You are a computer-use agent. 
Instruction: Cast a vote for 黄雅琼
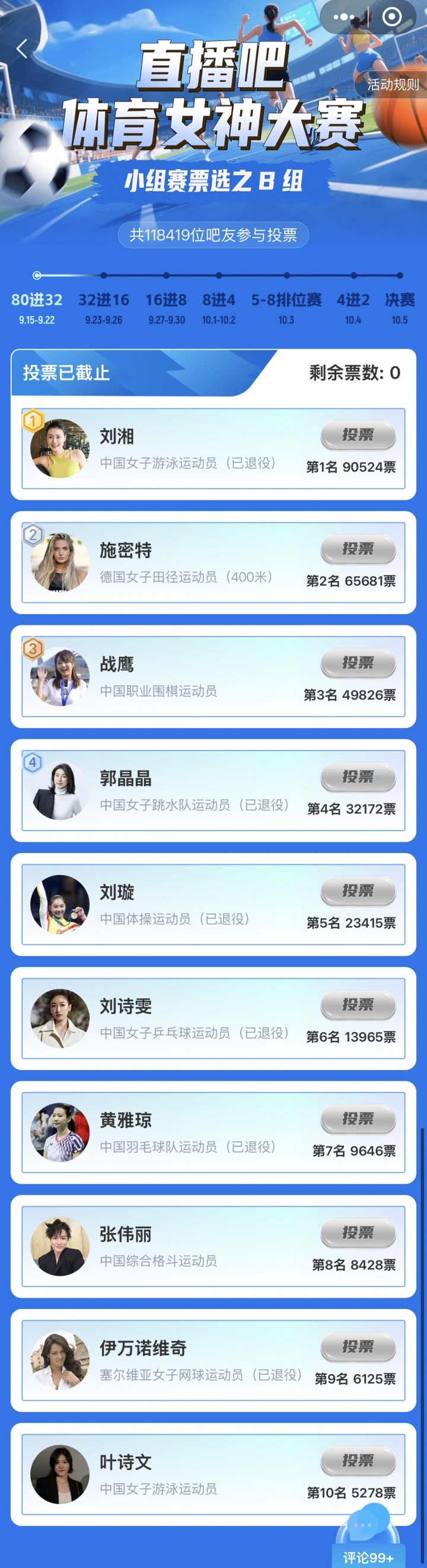(x=358, y=1119)
